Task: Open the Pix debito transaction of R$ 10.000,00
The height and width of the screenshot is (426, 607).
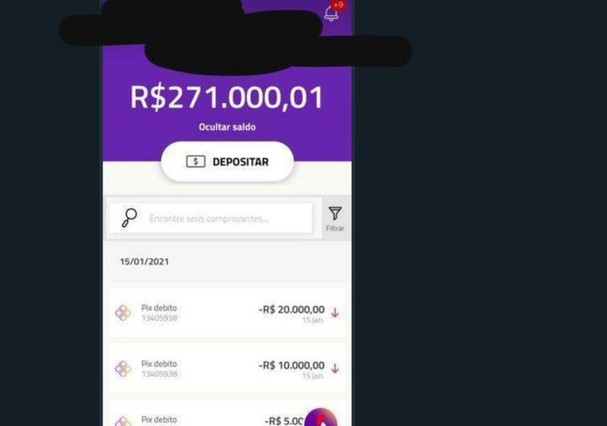Action: [227, 368]
